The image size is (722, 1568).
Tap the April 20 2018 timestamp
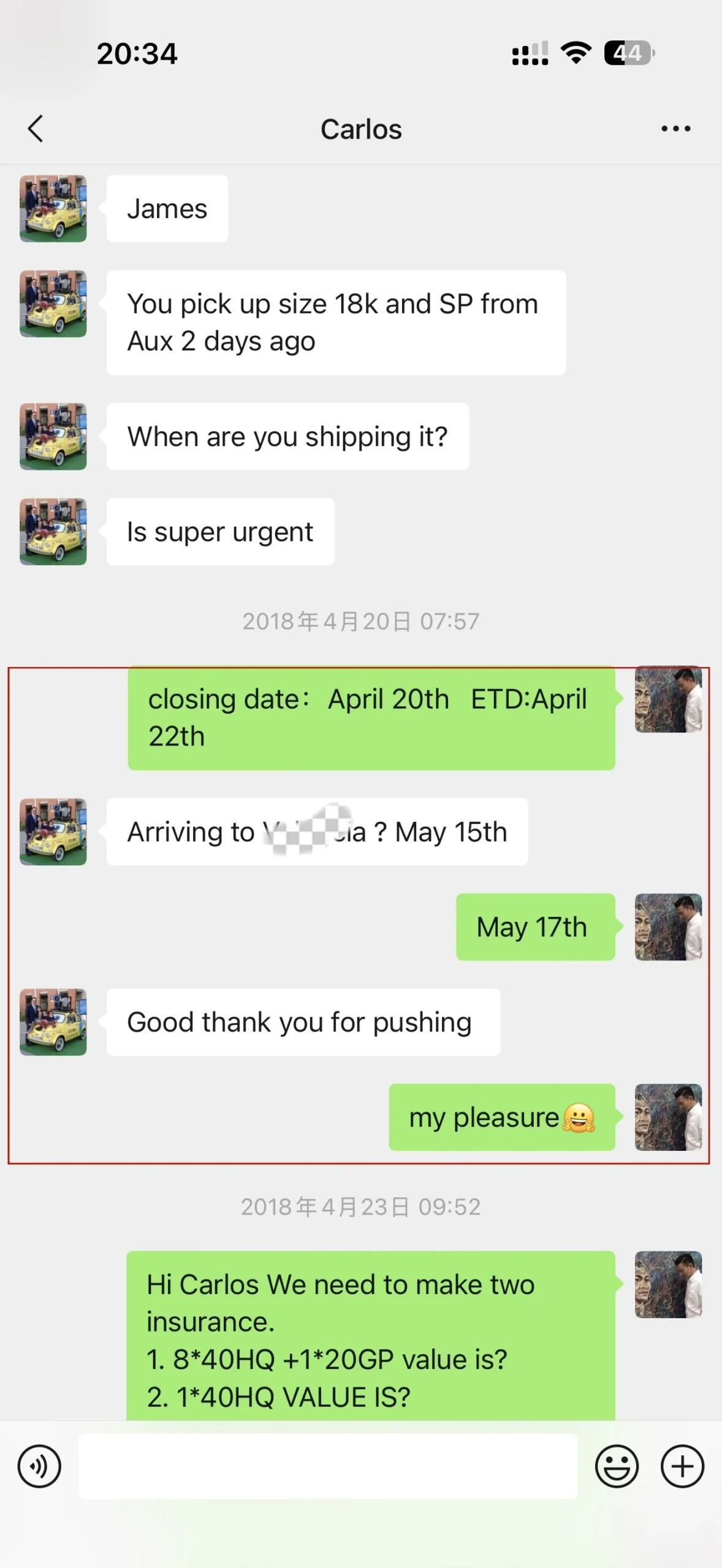pos(361,620)
